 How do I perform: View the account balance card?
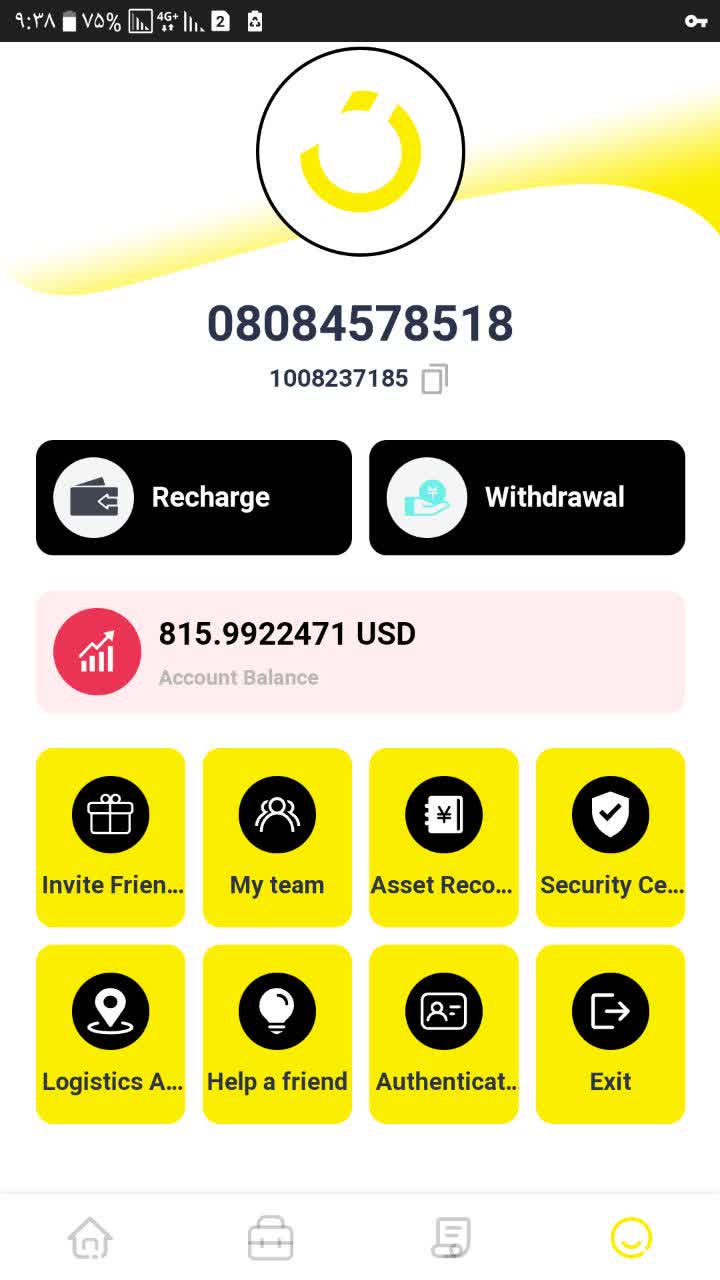tap(360, 652)
